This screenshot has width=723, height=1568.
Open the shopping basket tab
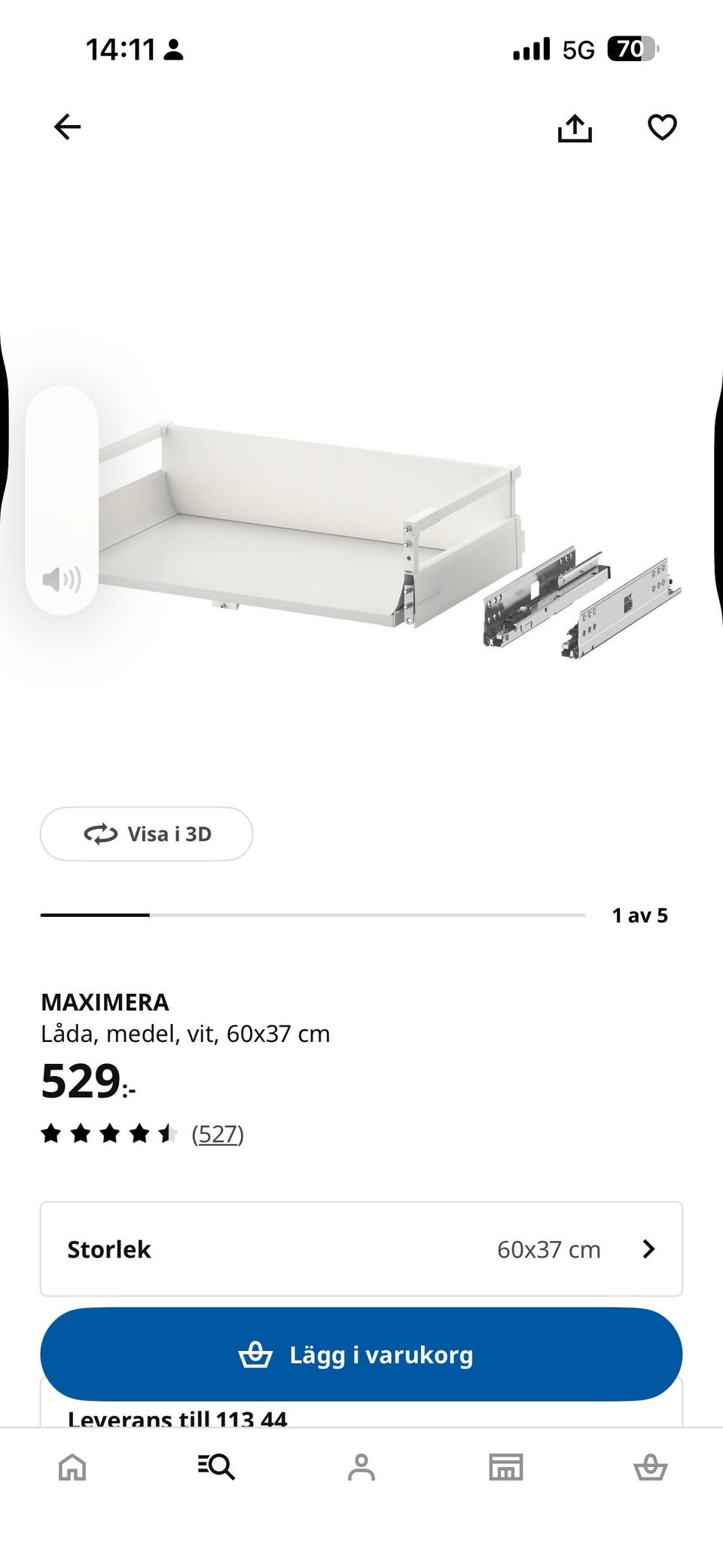tap(650, 1466)
